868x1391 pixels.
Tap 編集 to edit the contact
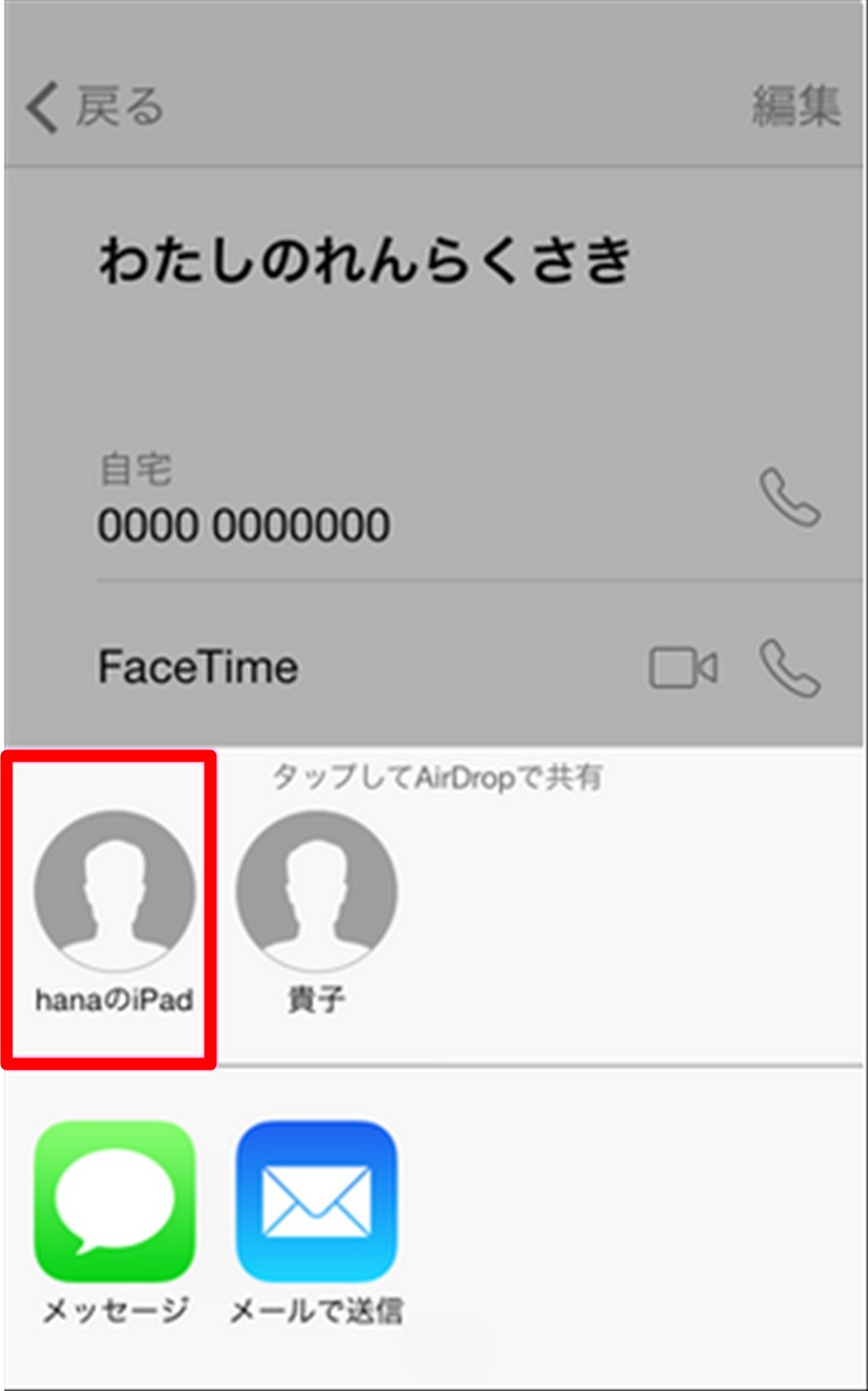(x=795, y=107)
